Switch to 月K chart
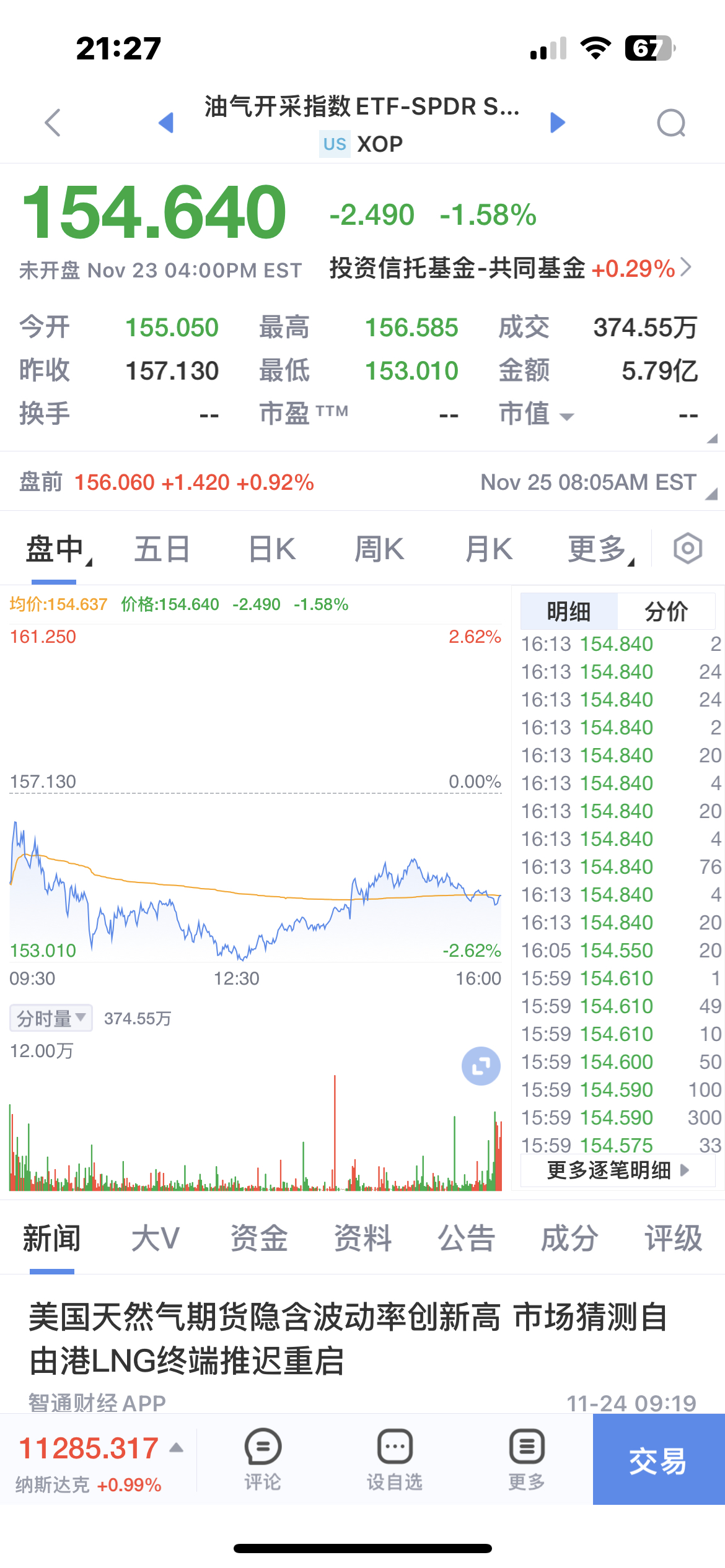Viewport: 725px width, 1568px height. 488,549
